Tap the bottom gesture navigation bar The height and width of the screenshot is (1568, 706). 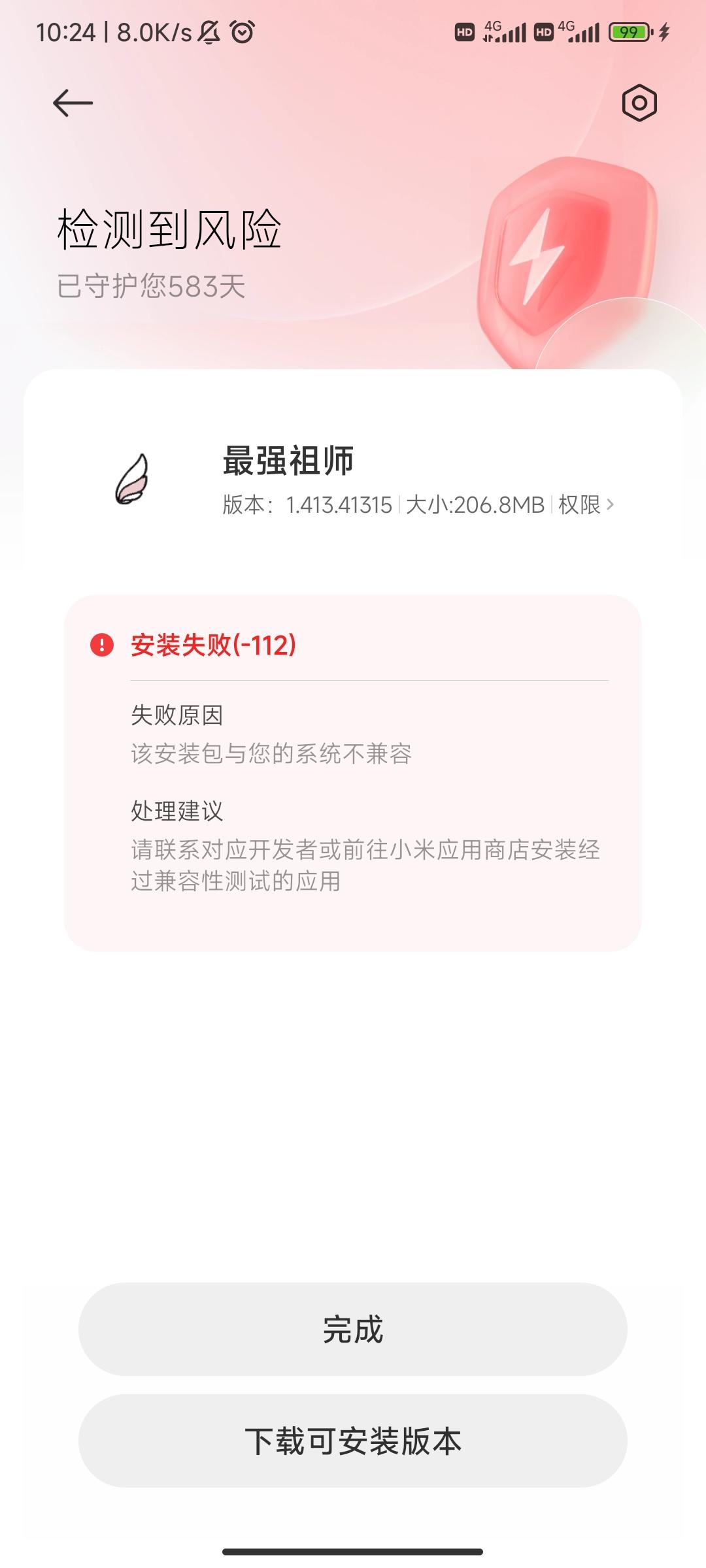(353, 1552)
